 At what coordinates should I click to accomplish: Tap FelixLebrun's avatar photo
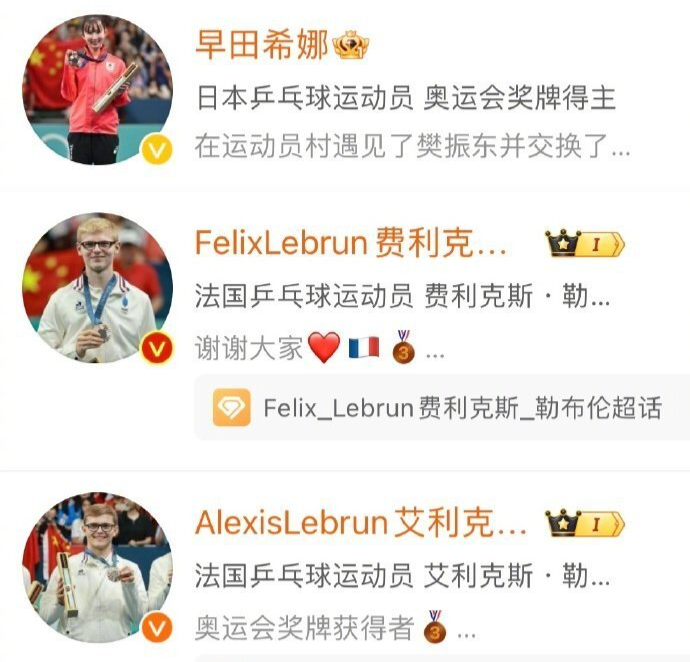(x=97, y=287)
